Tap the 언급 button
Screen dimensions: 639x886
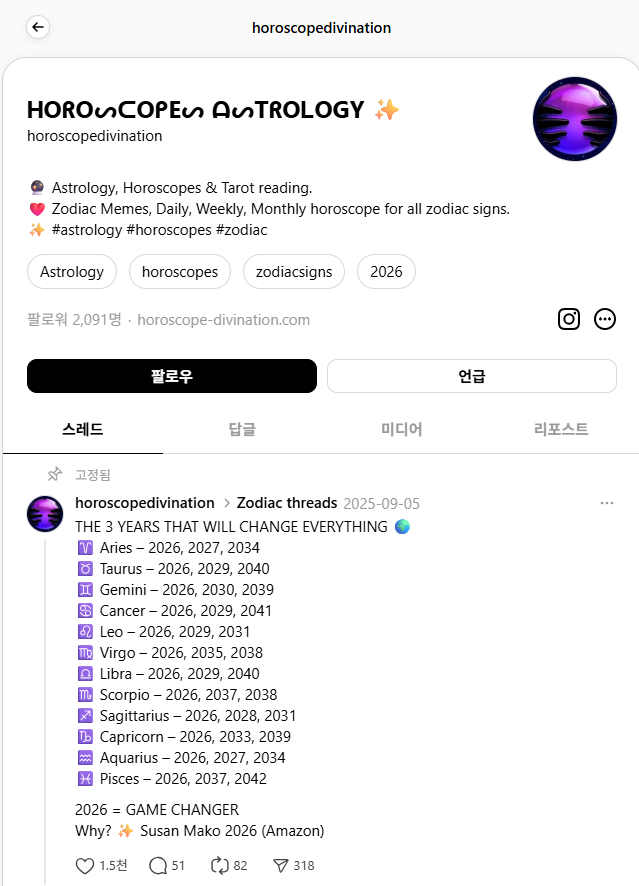point(471,376)
